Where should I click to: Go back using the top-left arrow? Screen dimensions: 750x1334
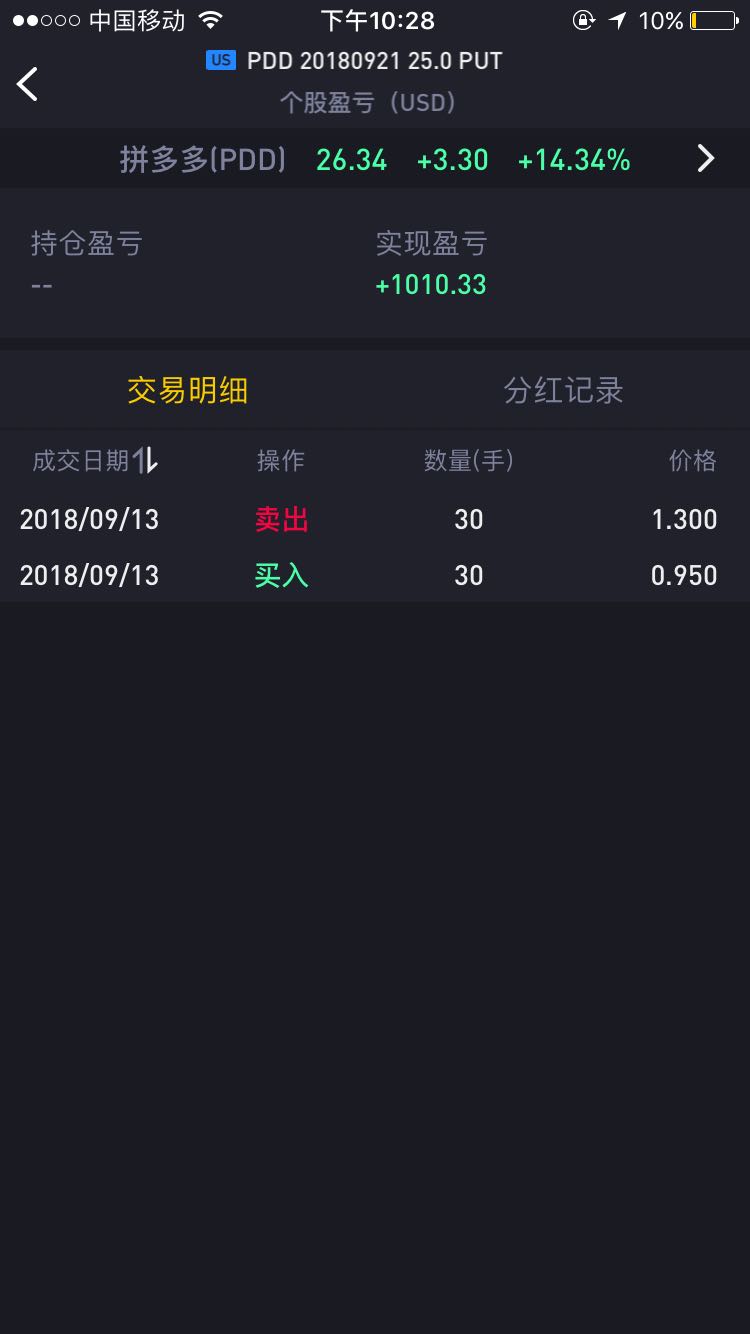[28, 84]
